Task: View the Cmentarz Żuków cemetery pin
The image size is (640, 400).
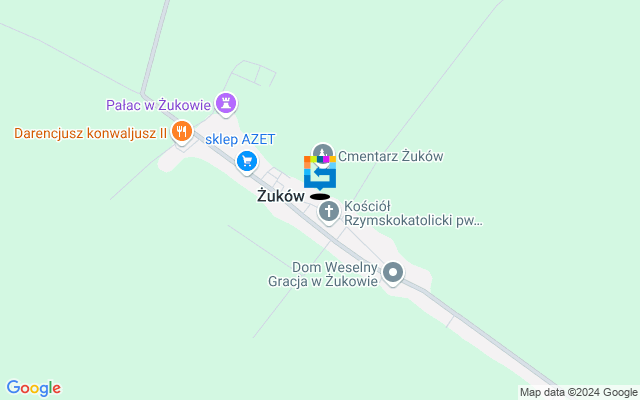Action: (322, 155)
